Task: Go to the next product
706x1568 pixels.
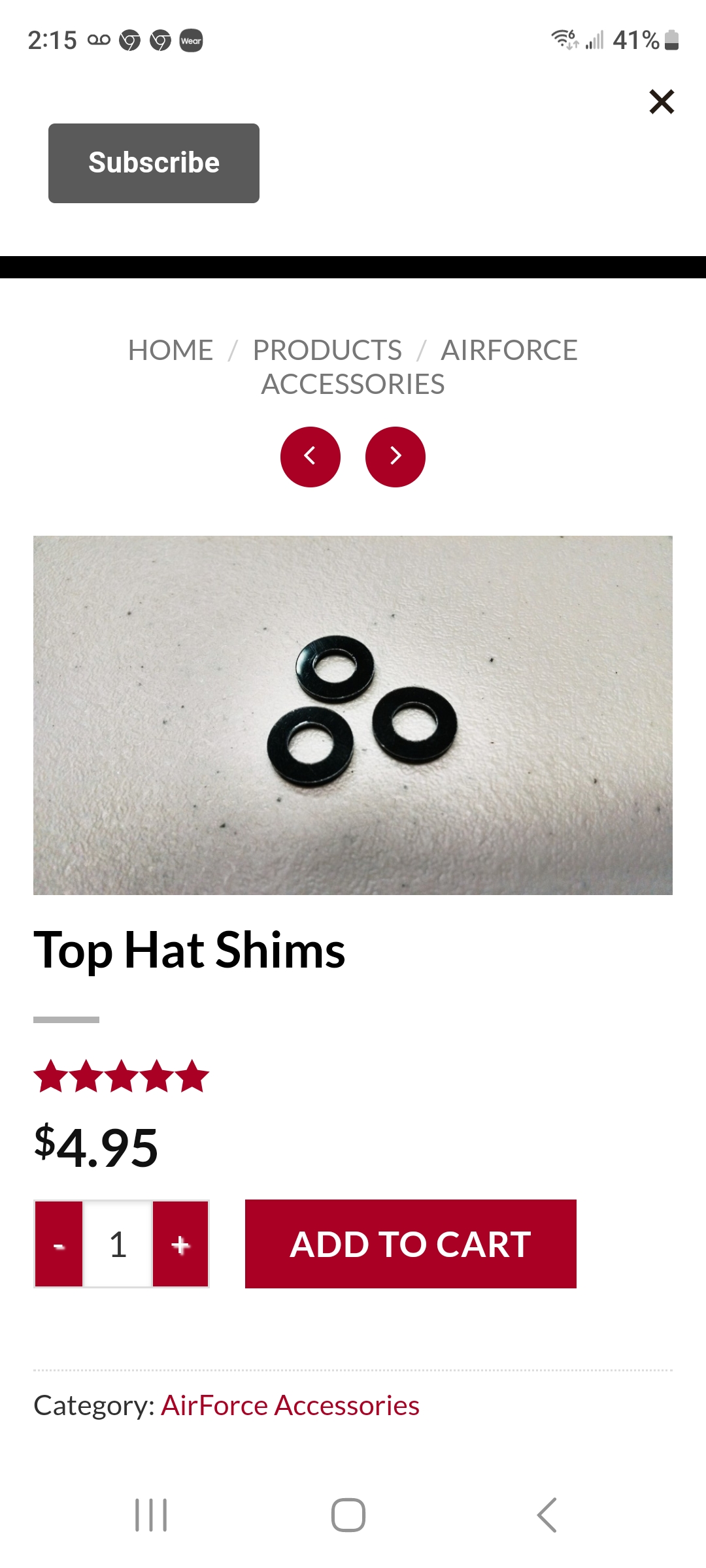Action: [x=395, y=457]
